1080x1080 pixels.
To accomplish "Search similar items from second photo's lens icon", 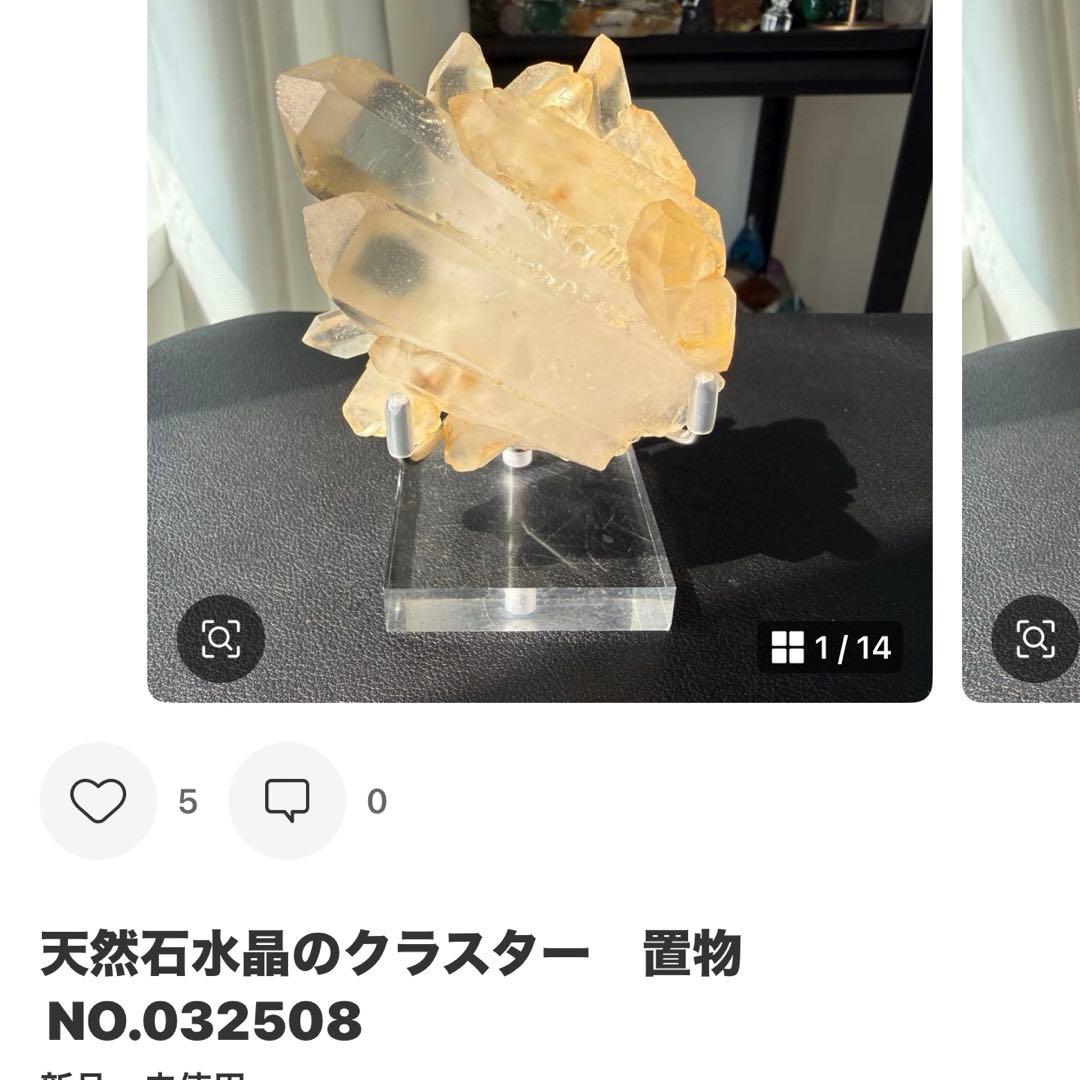I will (1035, 639).
